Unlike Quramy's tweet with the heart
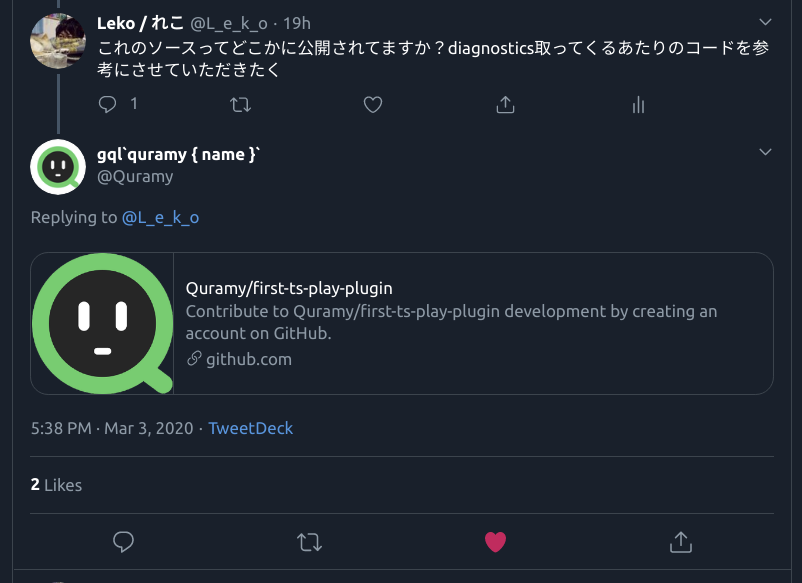This screenshot has width=802, height=583. [x=495, y=541]
